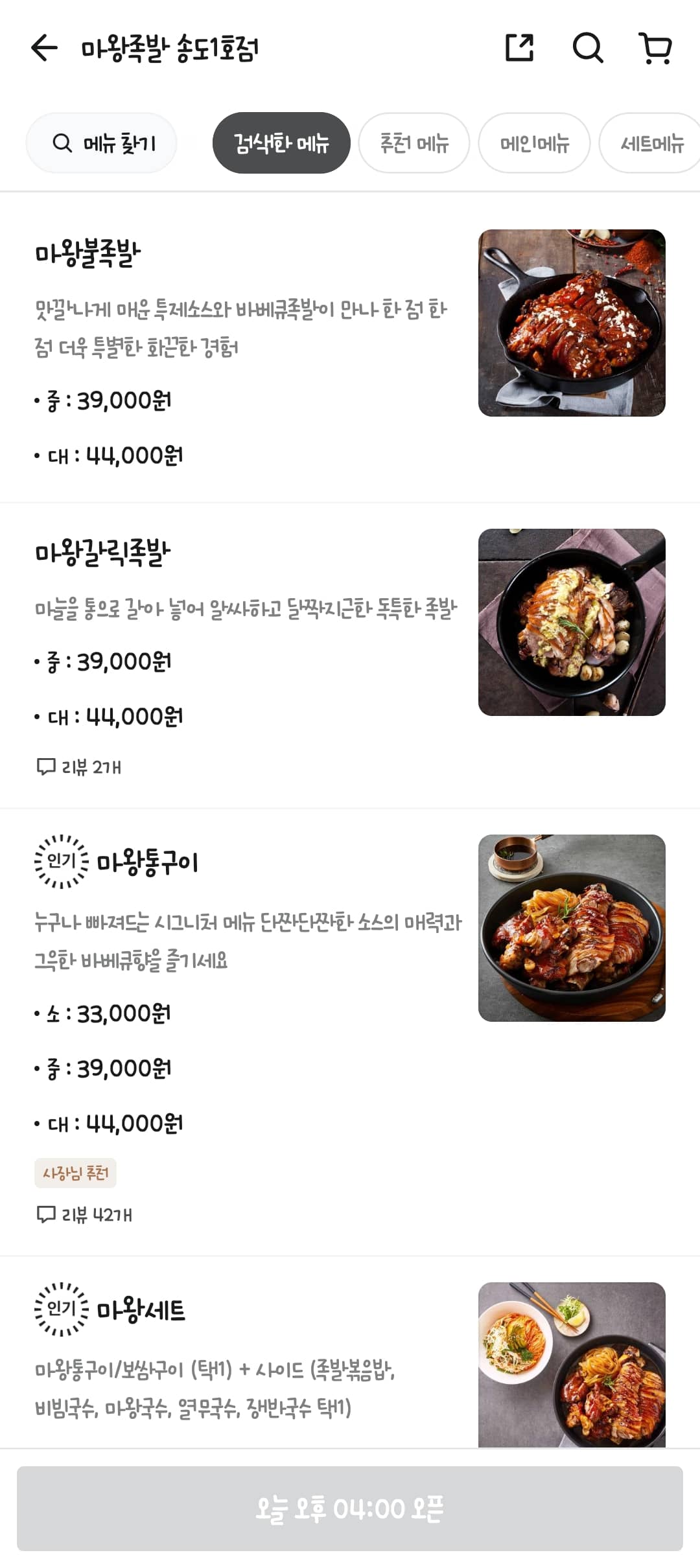Viewport: 700px width, 1568px height.
Task: Switch to the 세트메뉴 tab
Action: 649,143
